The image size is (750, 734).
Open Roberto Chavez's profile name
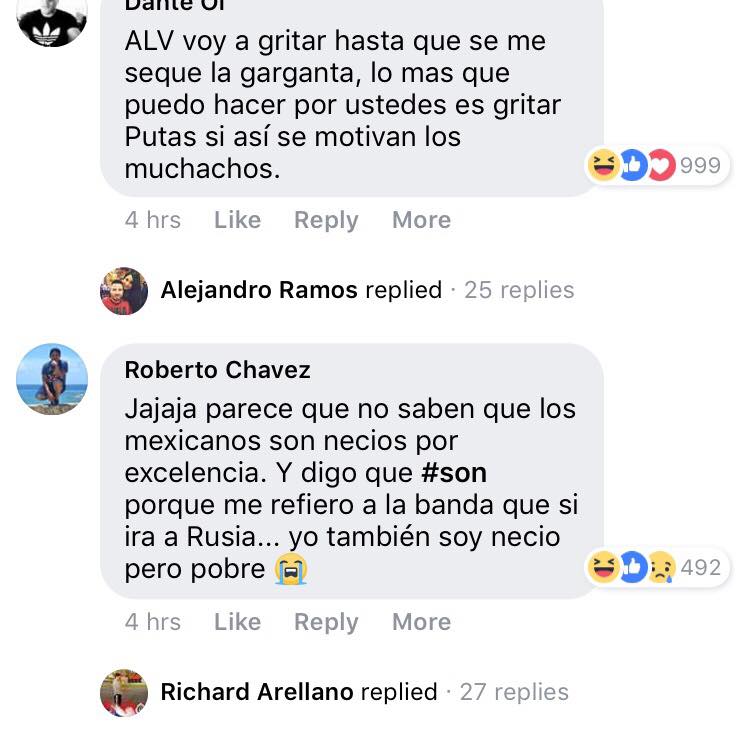(217, 370)
